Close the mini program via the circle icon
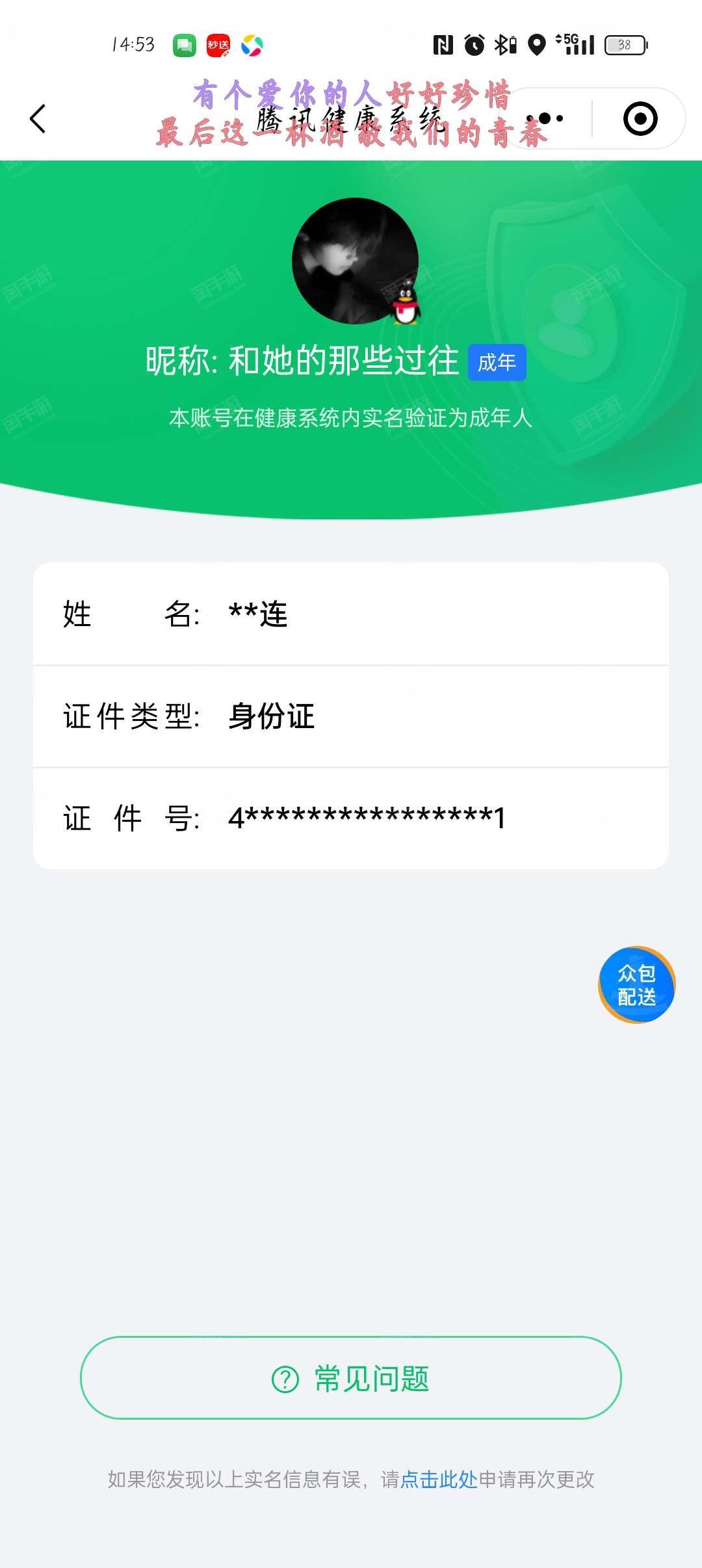Image resolution: width=702 pixels, height=1568 pixels. (640, 119)
